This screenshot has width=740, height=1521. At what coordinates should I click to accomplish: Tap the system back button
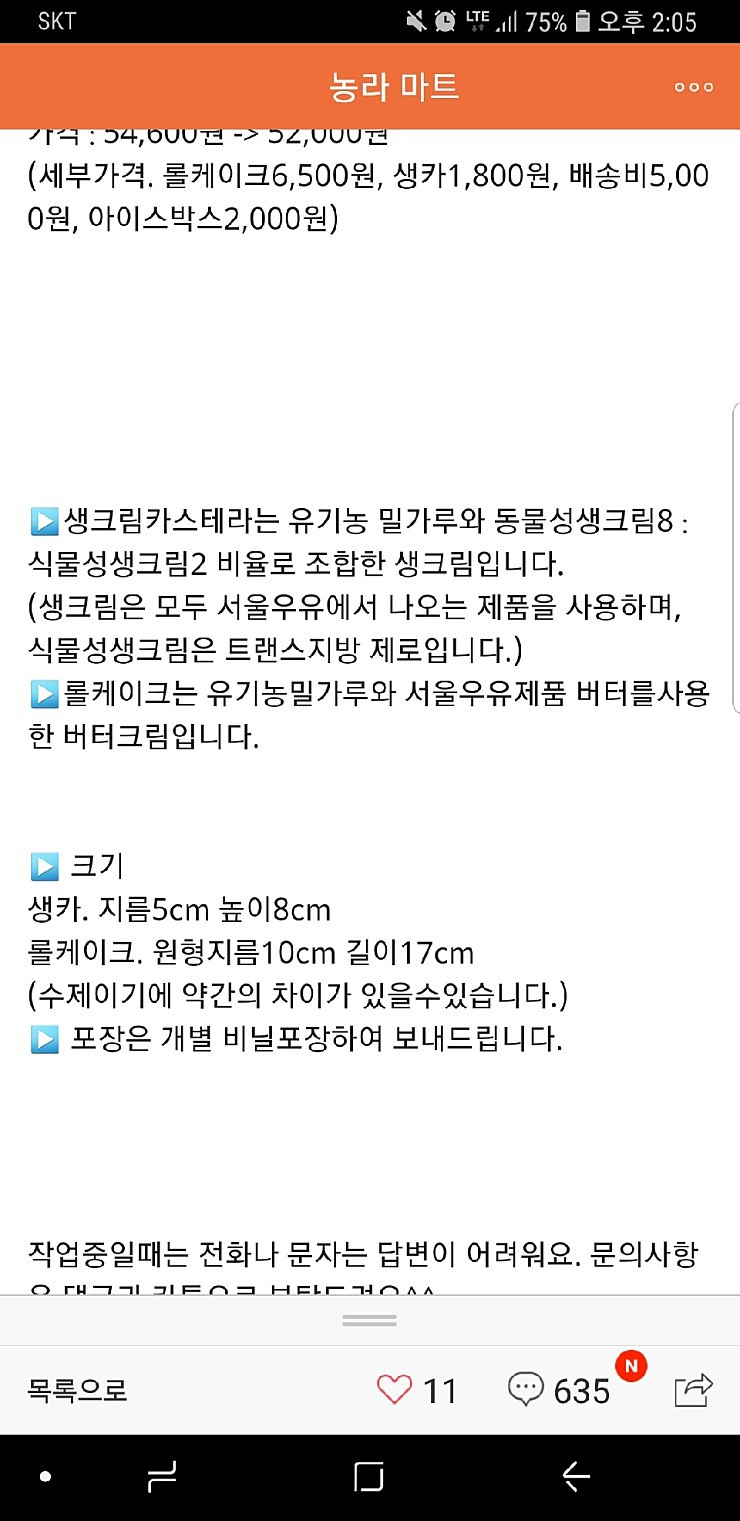pos(576,1476)
